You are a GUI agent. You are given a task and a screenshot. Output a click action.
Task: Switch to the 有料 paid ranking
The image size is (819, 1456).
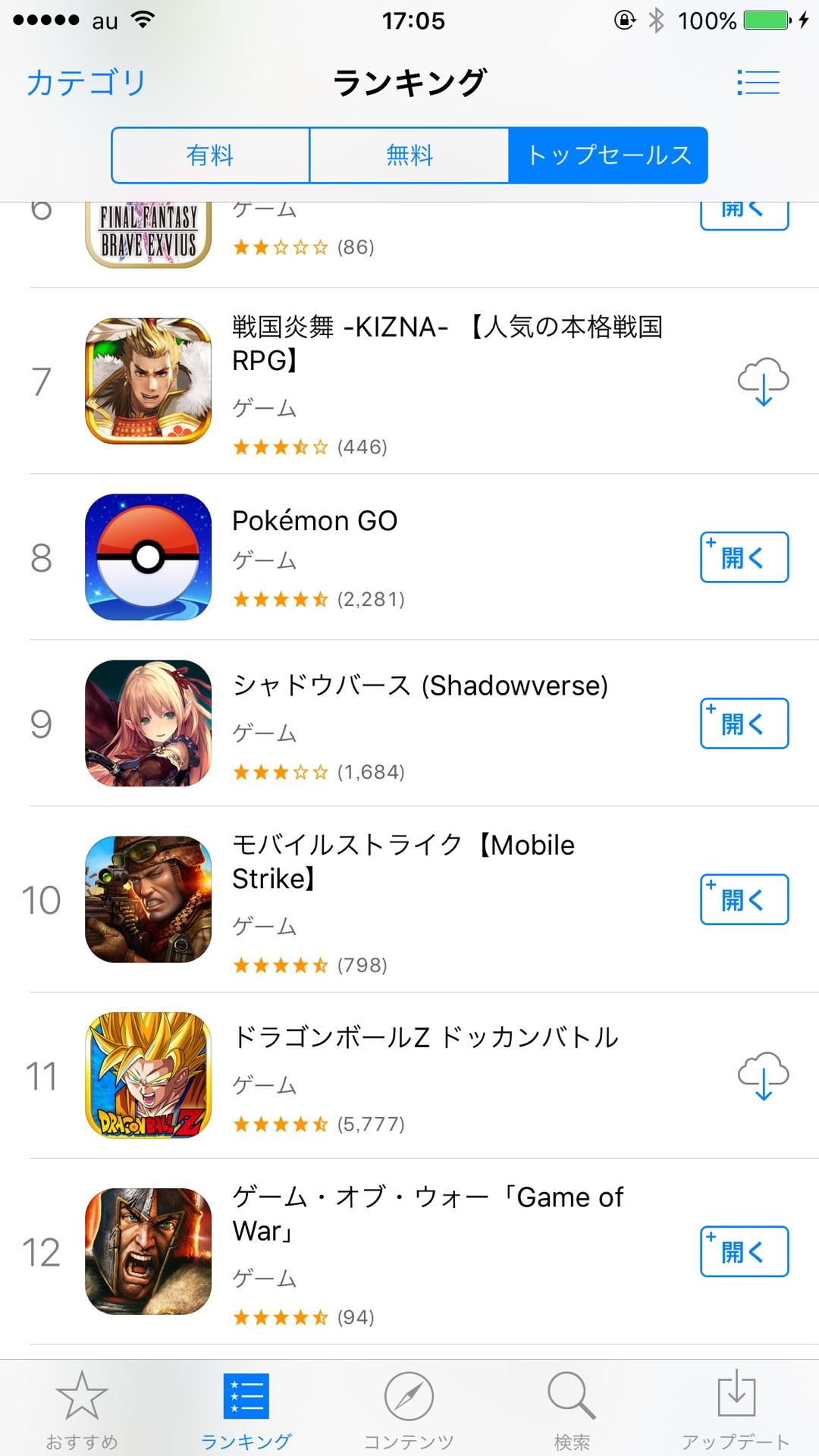point(210,155)
